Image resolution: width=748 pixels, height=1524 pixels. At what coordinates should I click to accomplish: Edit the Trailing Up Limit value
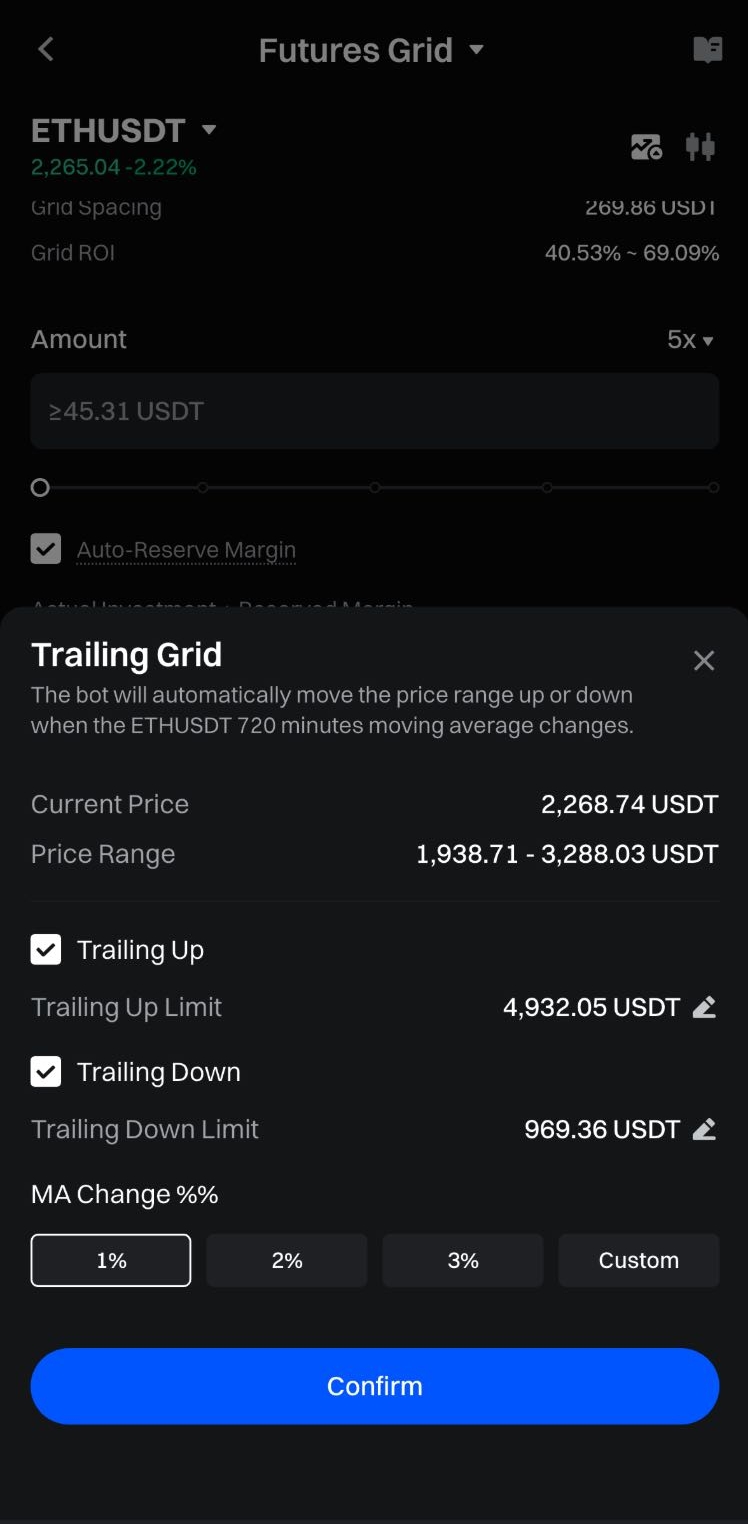coord(705,1007)
